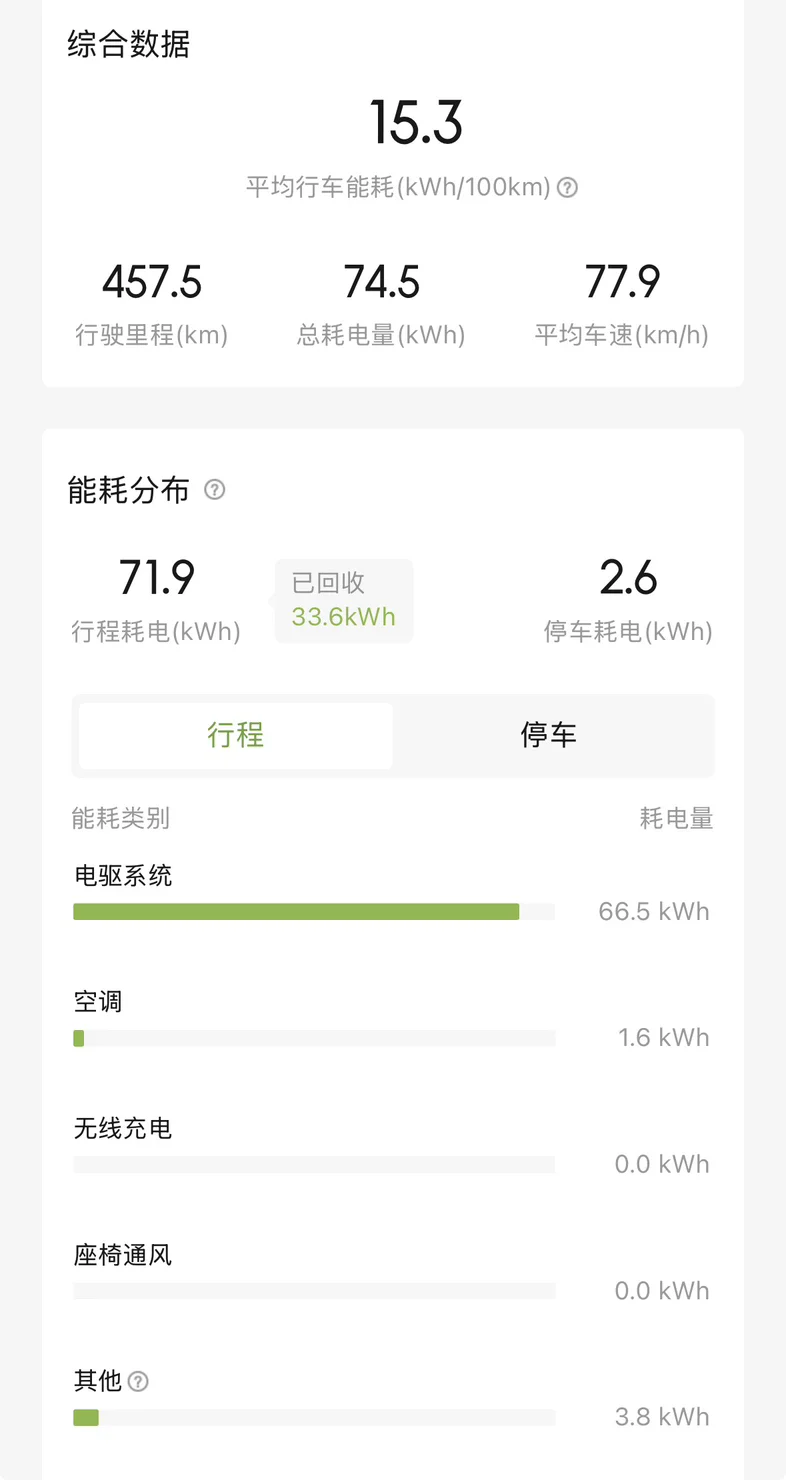
Task: Select the 行程 tab
Action: pyautogui.click(x=236, y=736)
